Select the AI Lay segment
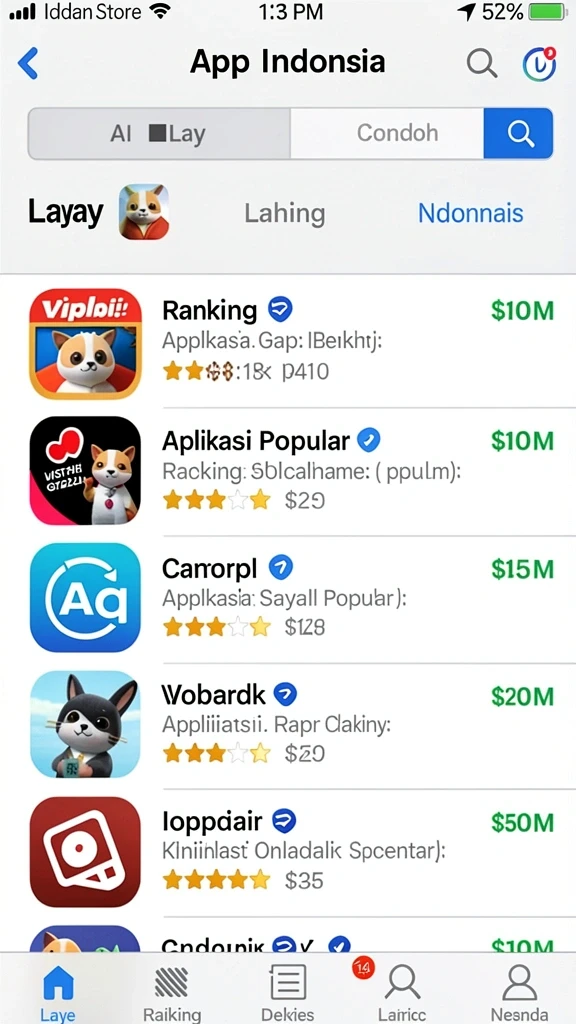The width and height of the screenshot is (576, 1024). click(159, 134)
